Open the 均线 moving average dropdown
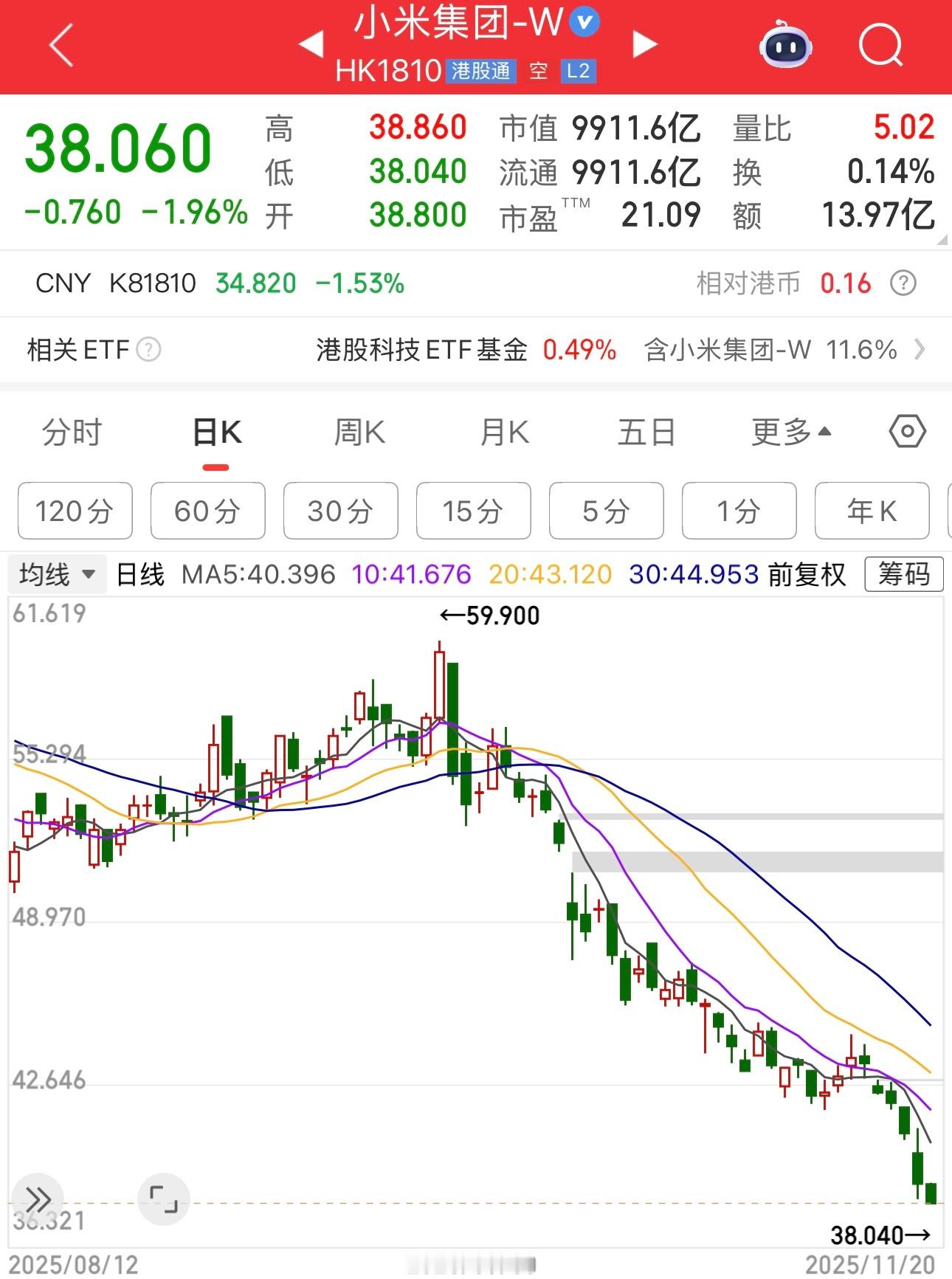 coord(57,574)
